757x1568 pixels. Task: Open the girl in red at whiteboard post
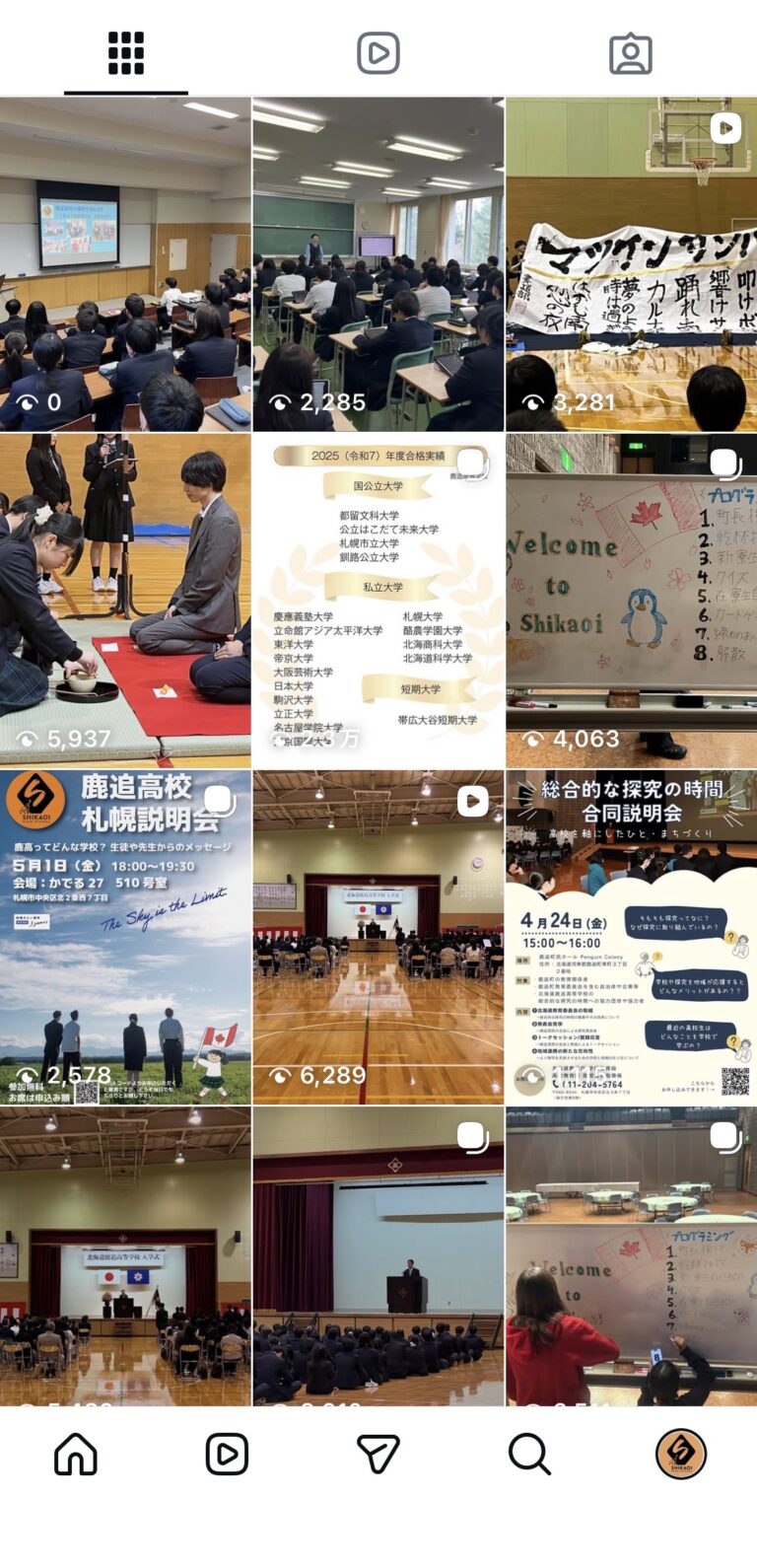click(631, 1254)
